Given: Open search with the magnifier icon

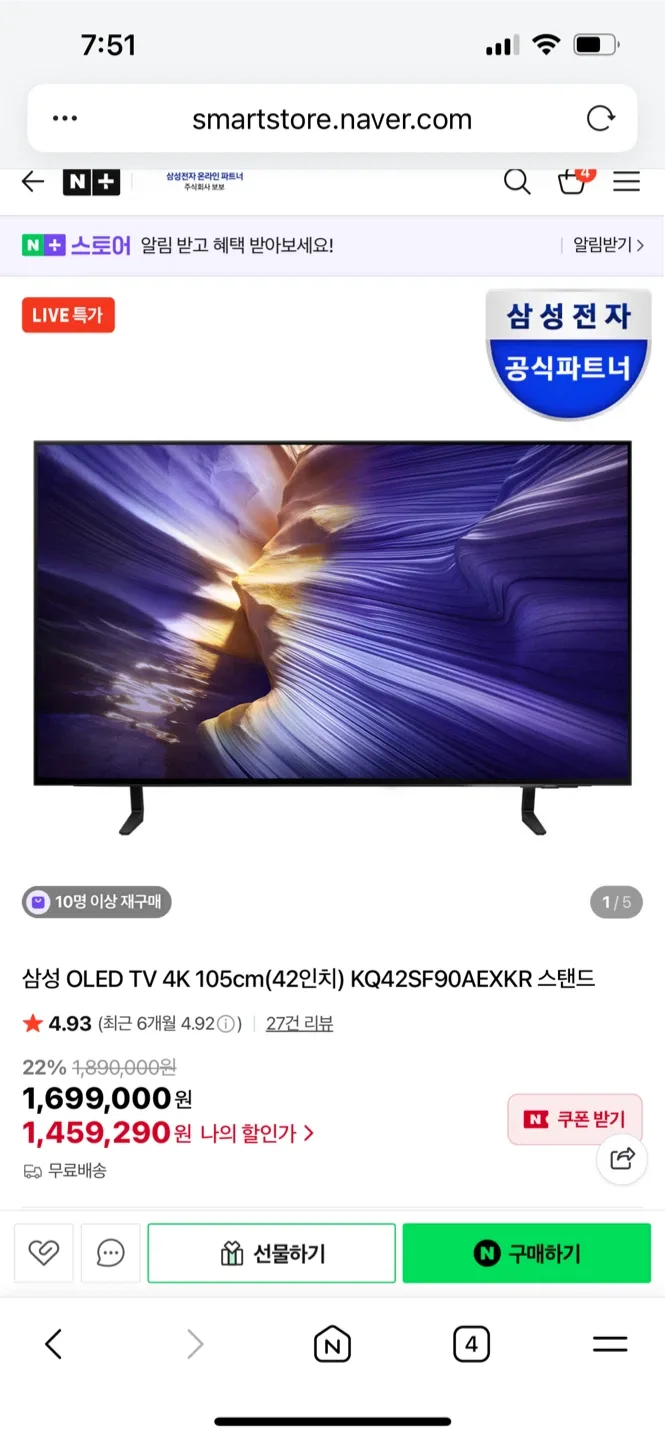Looking at the screenshot, I should pos(516,181).
